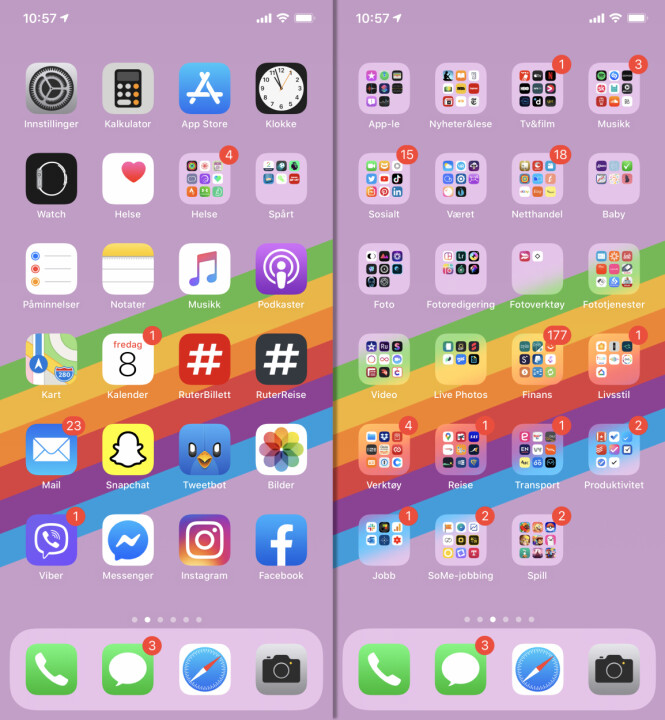This screenshot has width=665, height=720.
Task: Launch RuterBillett
Action: (205, 359)
